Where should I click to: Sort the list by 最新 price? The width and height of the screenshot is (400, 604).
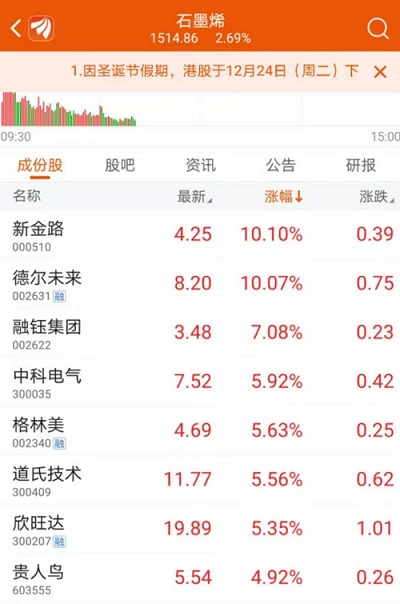(195, 196)
